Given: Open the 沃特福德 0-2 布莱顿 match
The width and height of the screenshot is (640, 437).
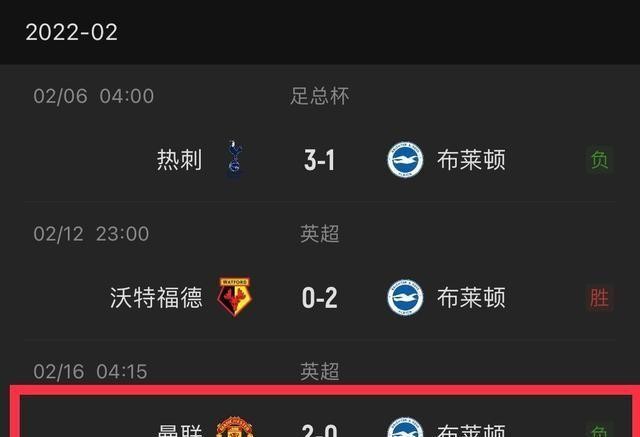Looking at the screenshot, I should (x=319, y=297).
